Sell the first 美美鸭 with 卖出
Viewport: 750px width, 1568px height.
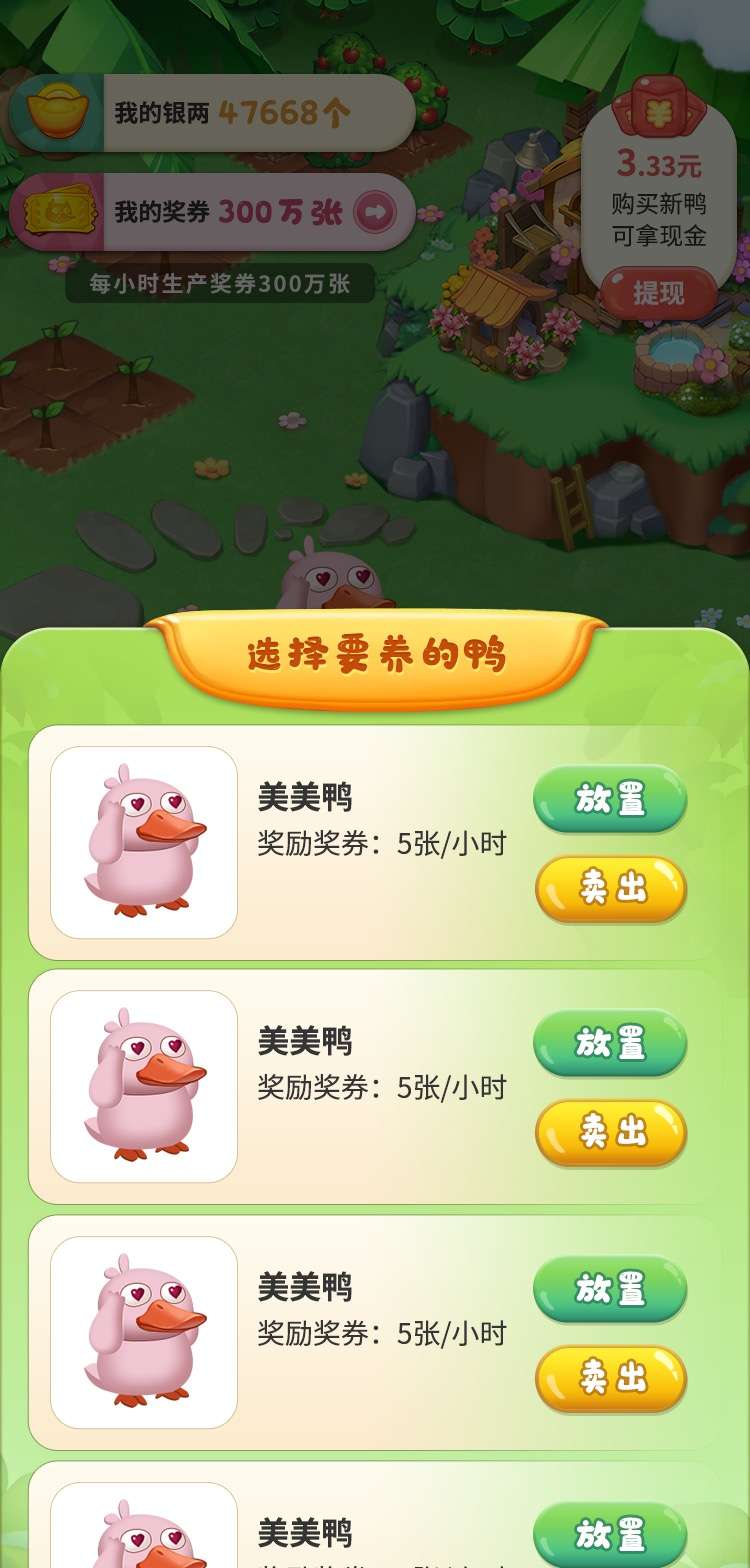[x=610, y=888]
